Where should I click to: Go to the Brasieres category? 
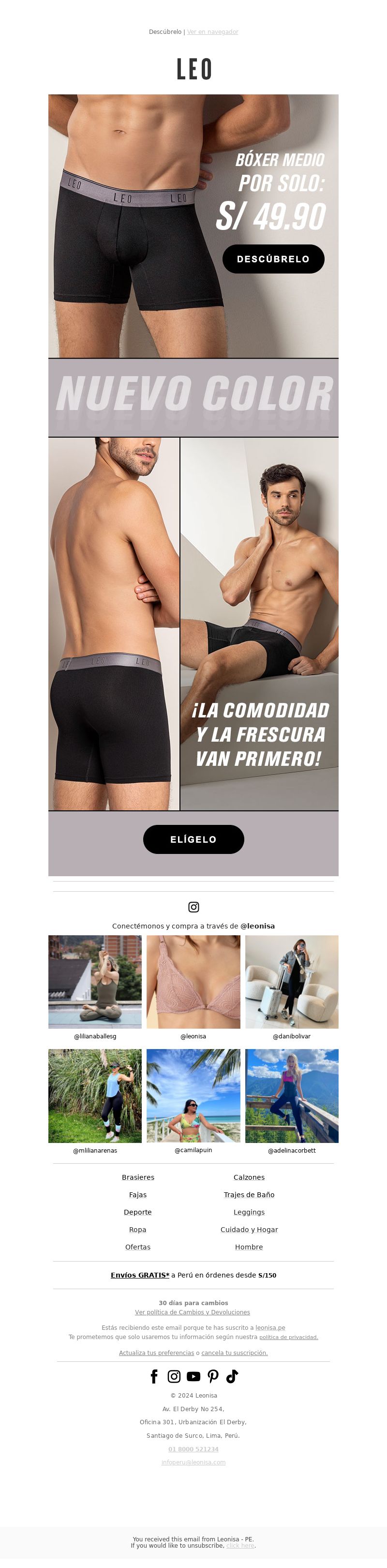[x=138, y=1177]
